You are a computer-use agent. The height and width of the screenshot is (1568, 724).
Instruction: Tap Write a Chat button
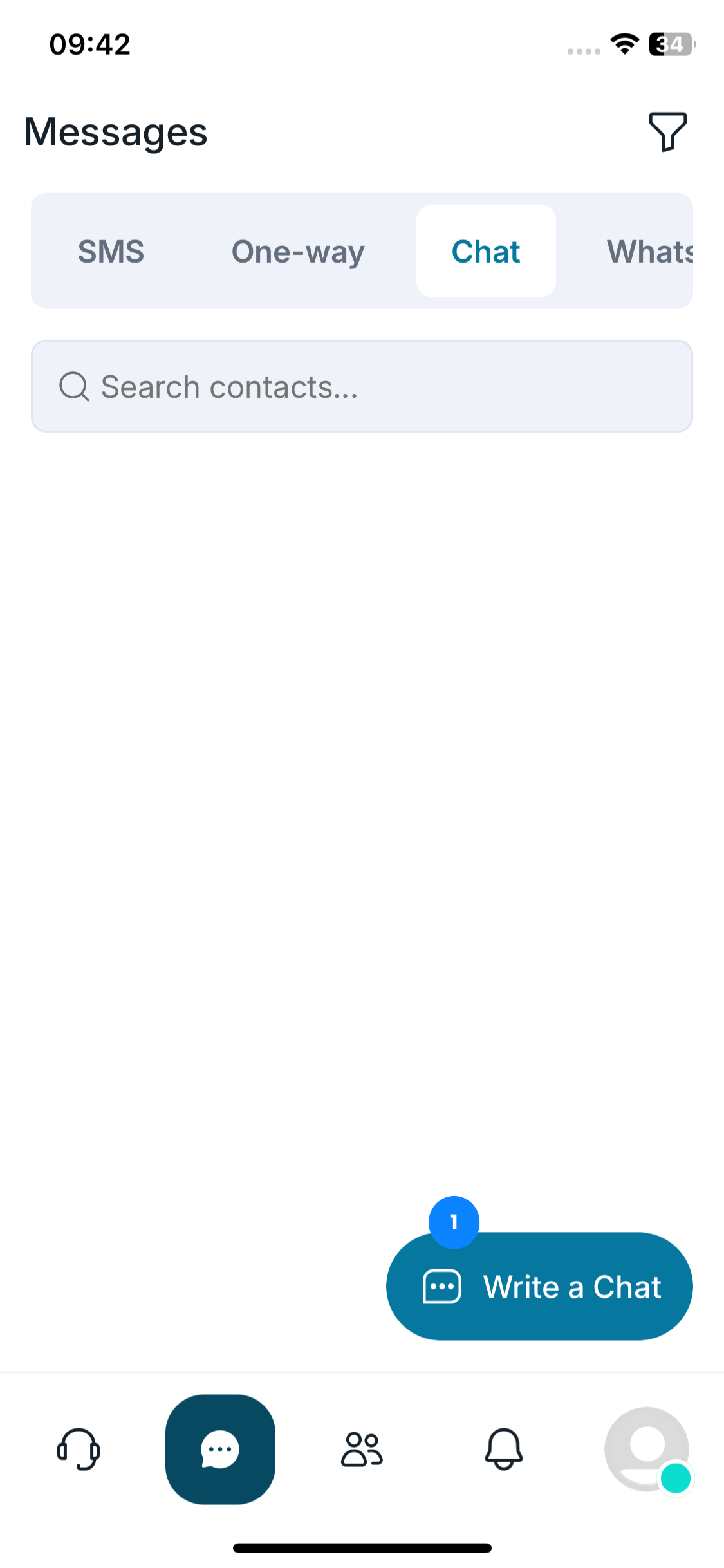539,1287
